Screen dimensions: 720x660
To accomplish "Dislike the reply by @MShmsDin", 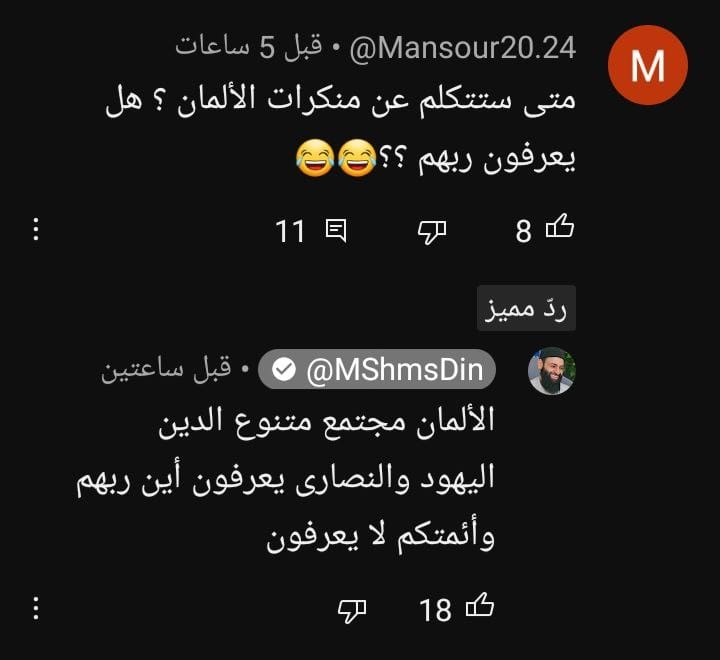I will [352, 608].
